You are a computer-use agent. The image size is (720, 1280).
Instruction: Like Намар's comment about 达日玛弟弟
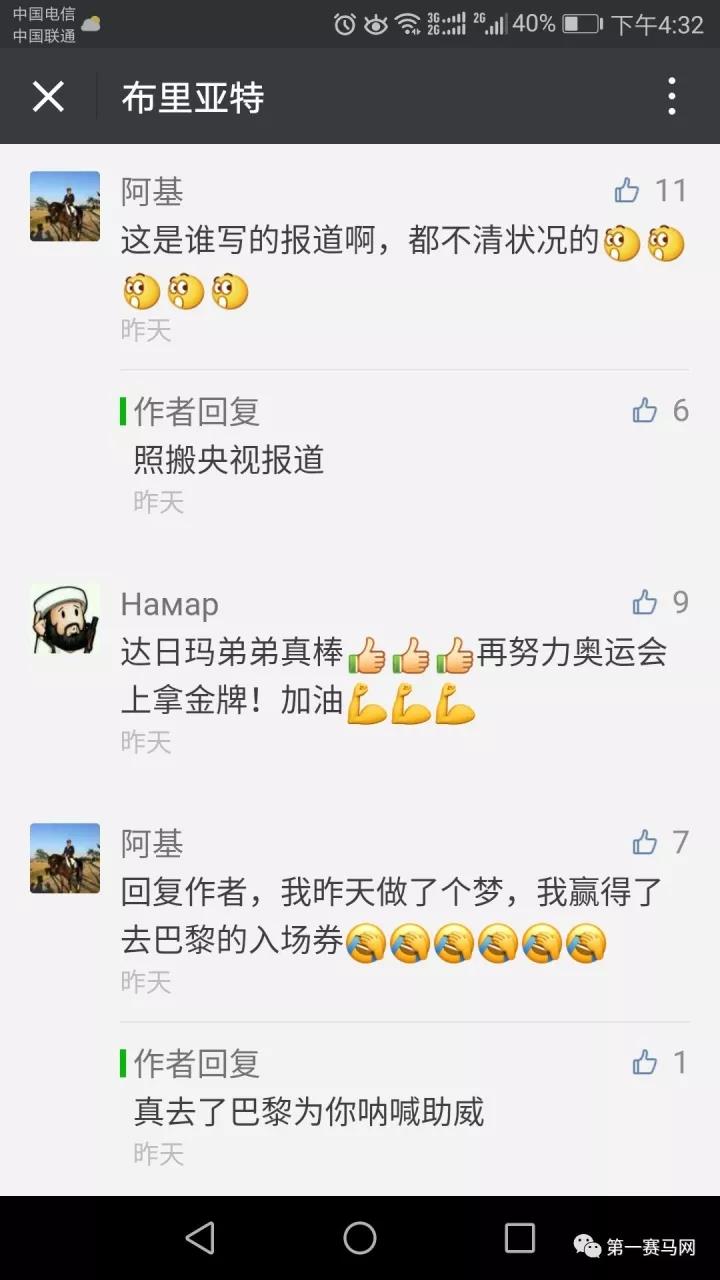coord(646,602)
